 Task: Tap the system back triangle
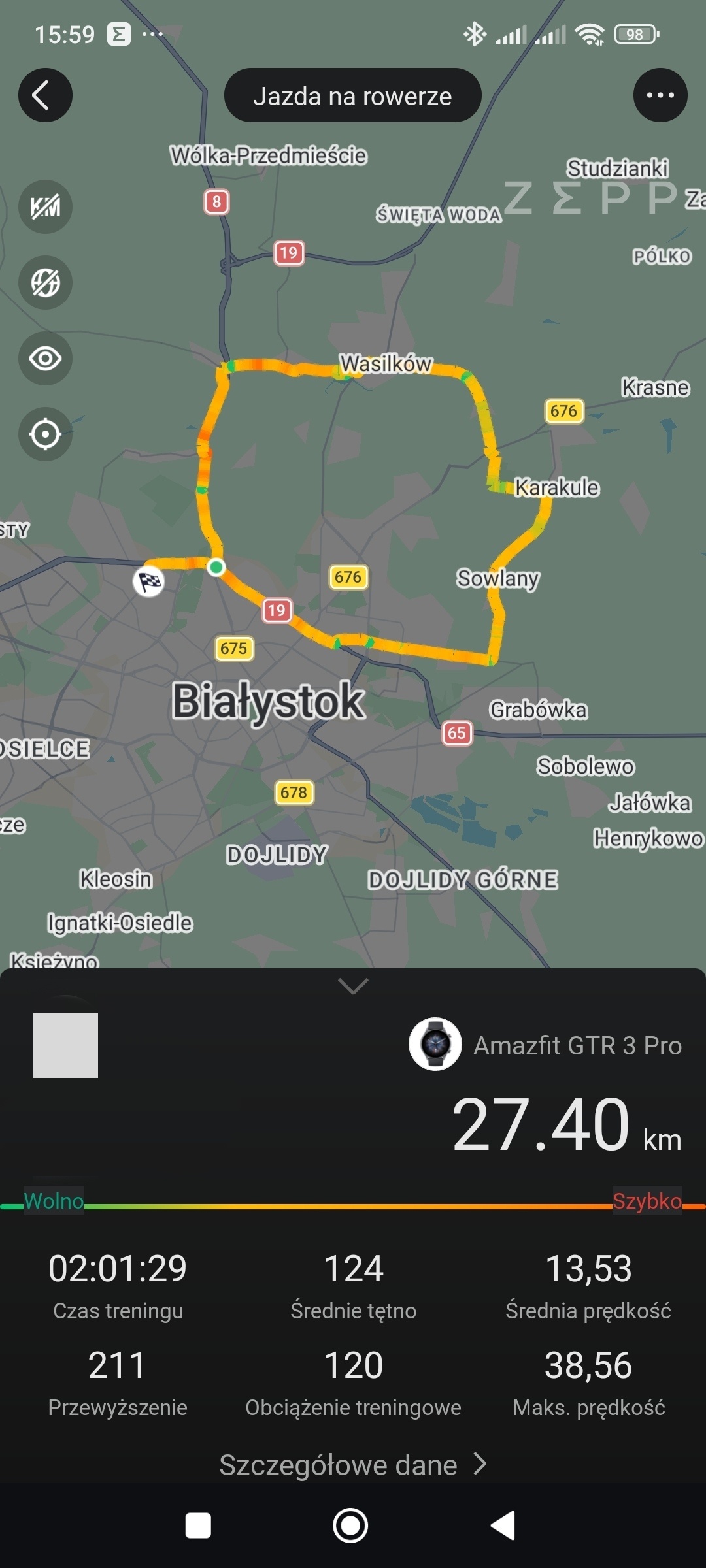coord(503,1526)
